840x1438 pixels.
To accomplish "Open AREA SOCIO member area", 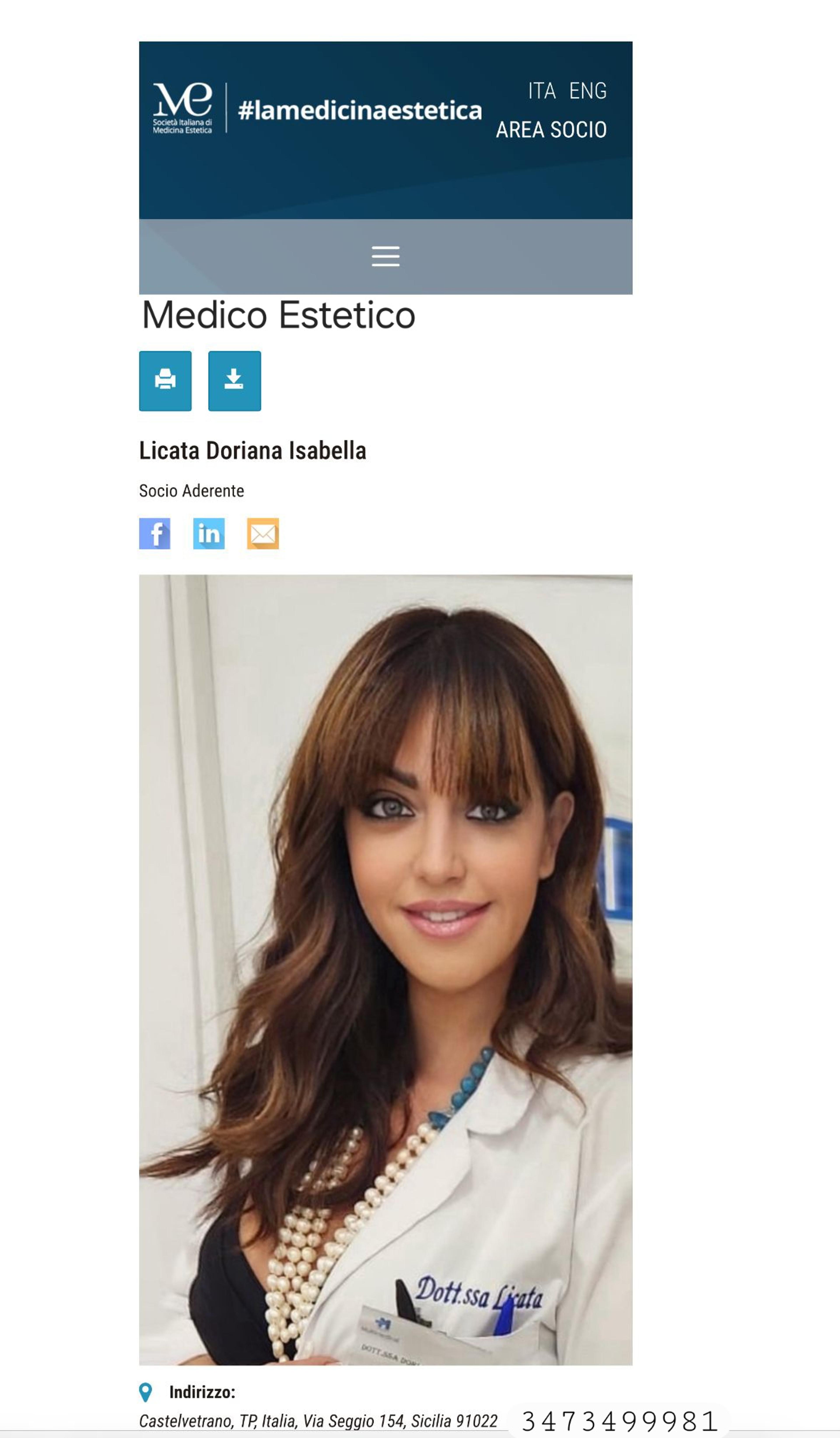I will pos(551,130).
